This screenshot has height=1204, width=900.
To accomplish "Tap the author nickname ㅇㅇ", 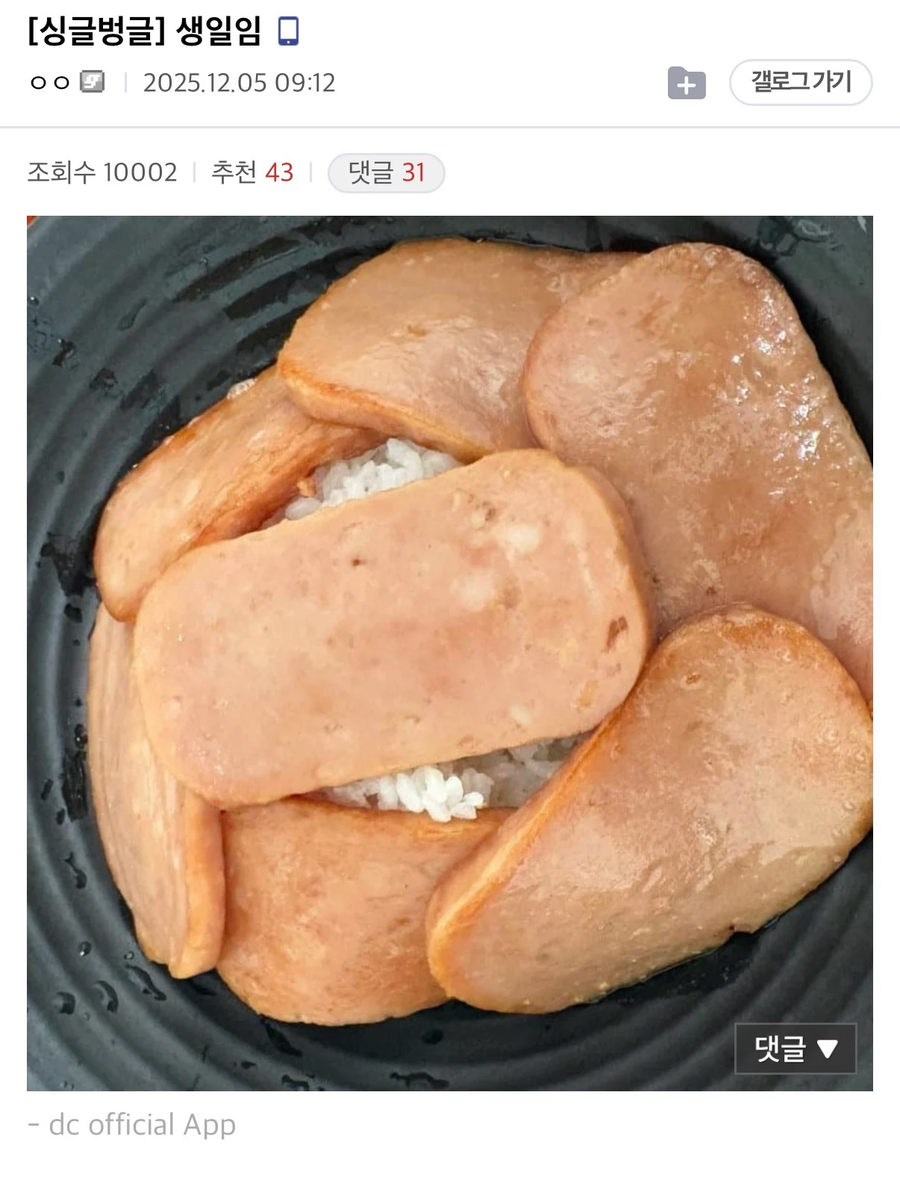I will click(50, 83).
